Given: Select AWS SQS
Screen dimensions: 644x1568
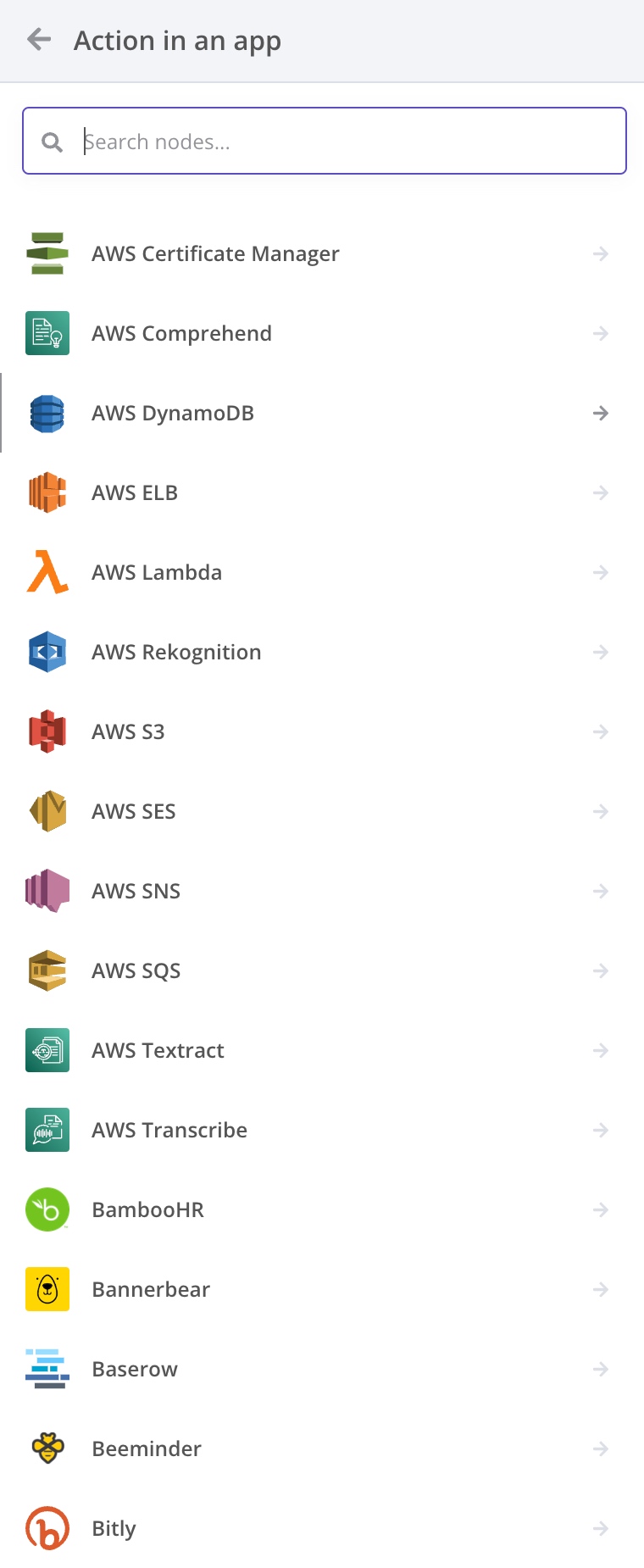Looking at the screenshot, I should [x=136, y=971].
